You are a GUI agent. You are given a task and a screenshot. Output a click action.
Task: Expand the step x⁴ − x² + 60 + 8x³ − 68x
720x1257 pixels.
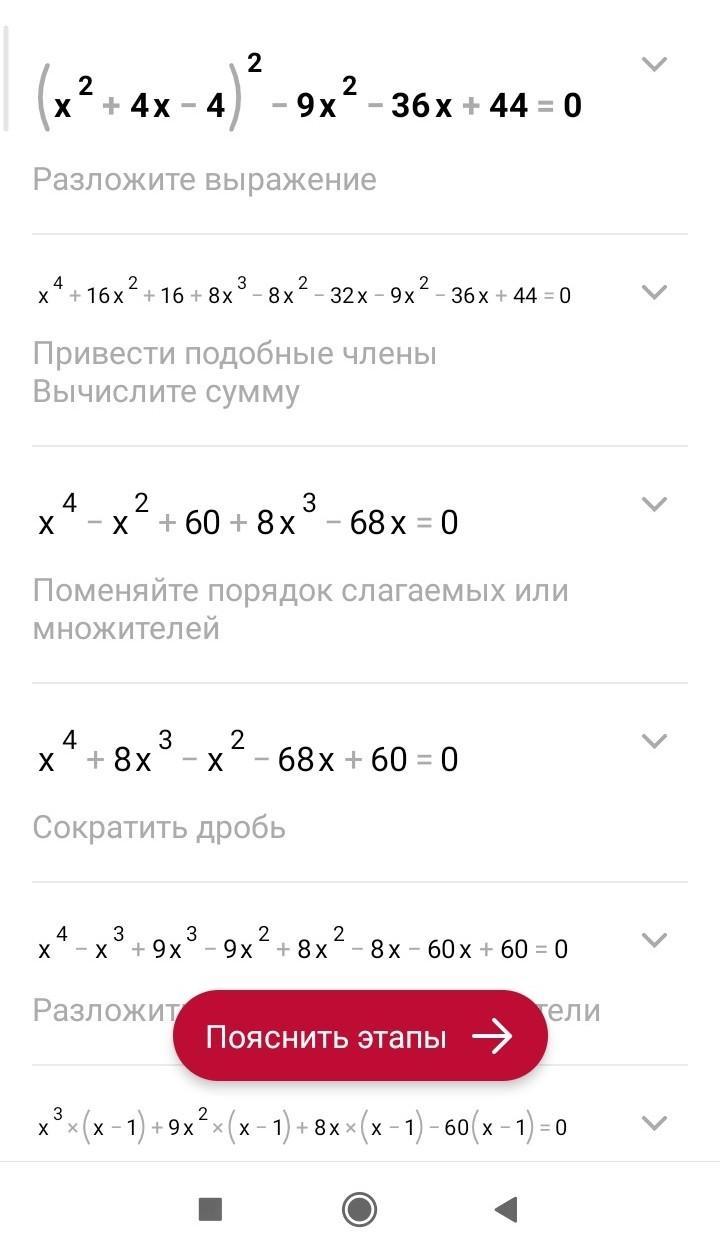(x=654, y=504)
